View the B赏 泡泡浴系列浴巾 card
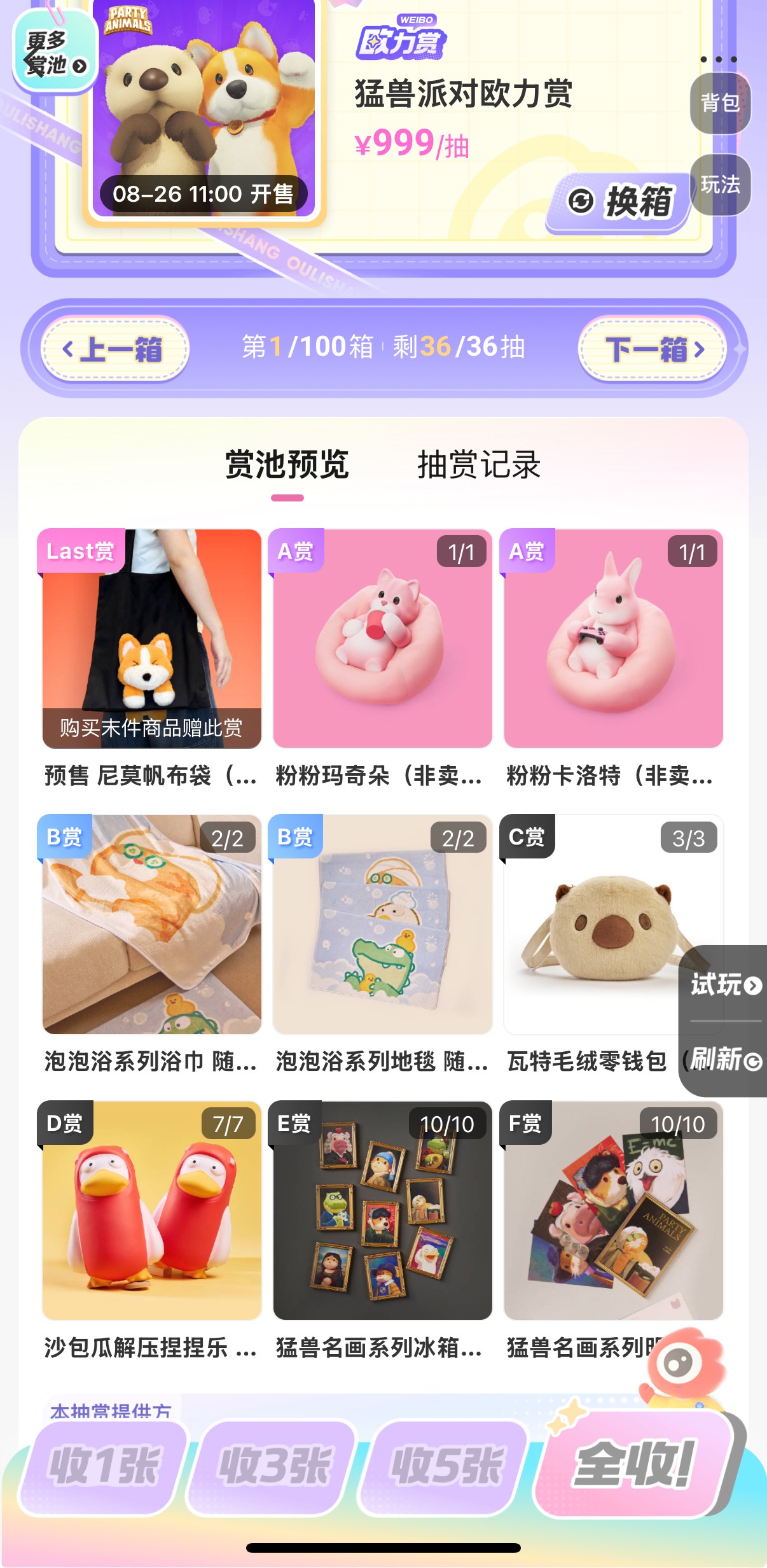Image resolution: width=767 pixels, height=1568 pixels. pos(151,925)
